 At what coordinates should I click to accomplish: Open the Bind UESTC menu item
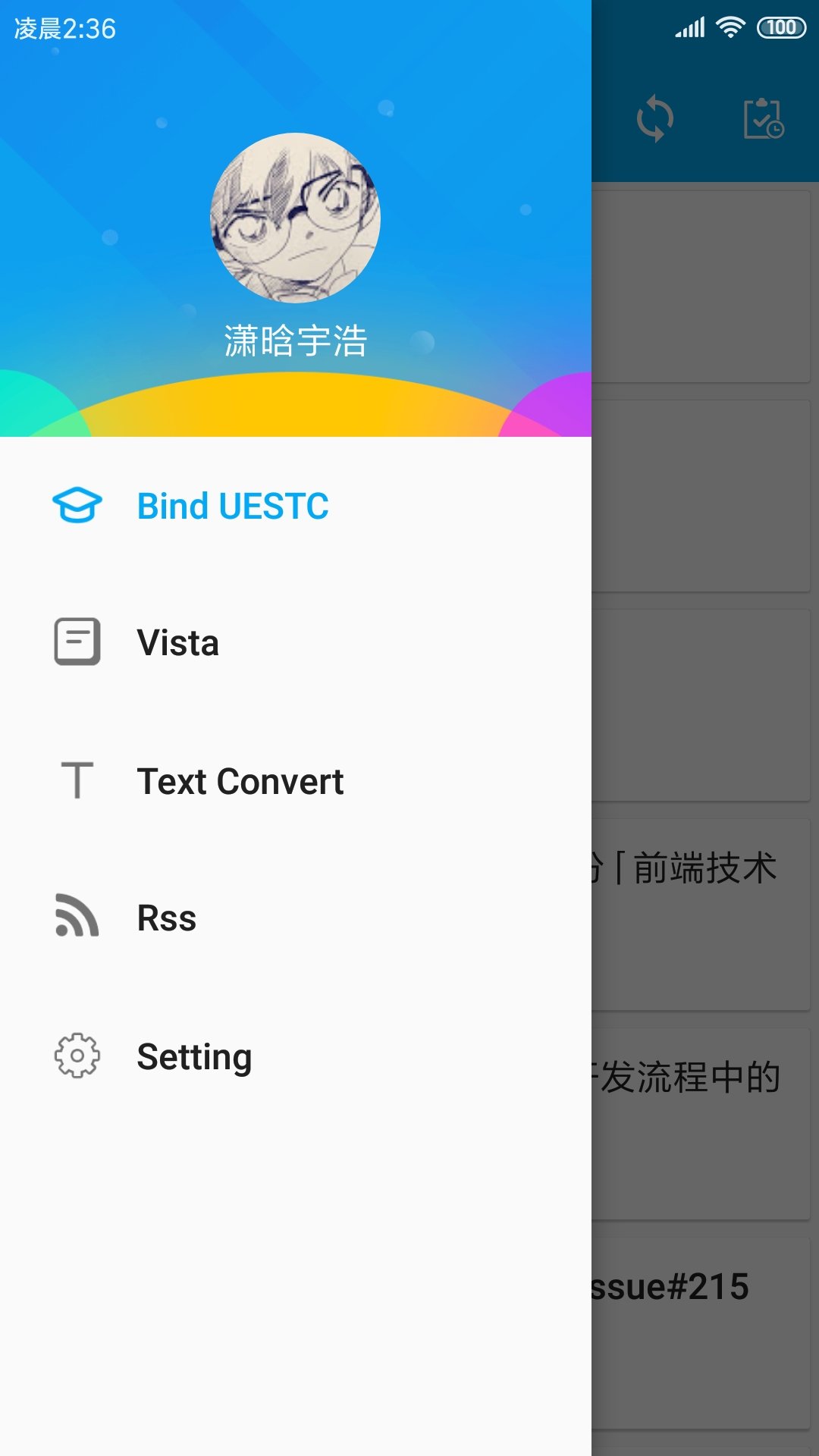pyautogui.click(x=232, y=507)
